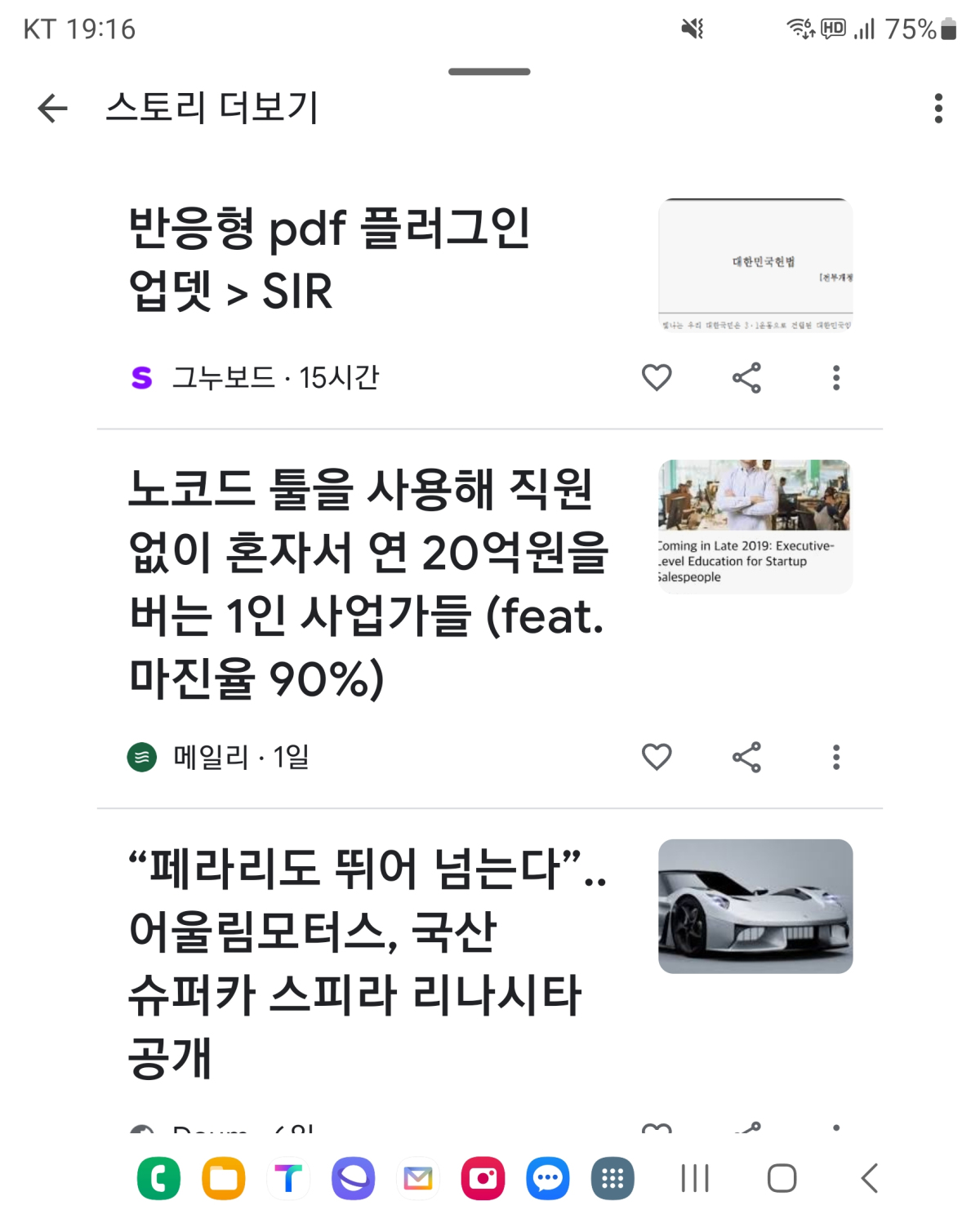Show recent apps with the navigation bar
This screenshot has width=980, height=1223.
click(x=695, y=1178)
